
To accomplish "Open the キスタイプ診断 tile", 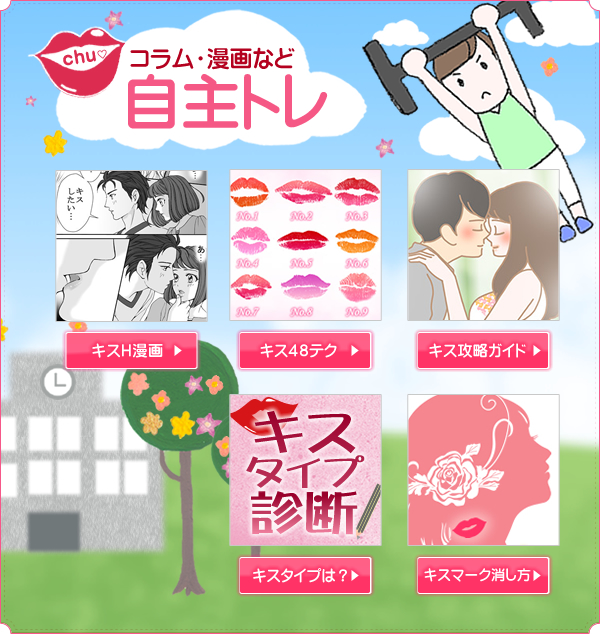I will coord(305,469).
